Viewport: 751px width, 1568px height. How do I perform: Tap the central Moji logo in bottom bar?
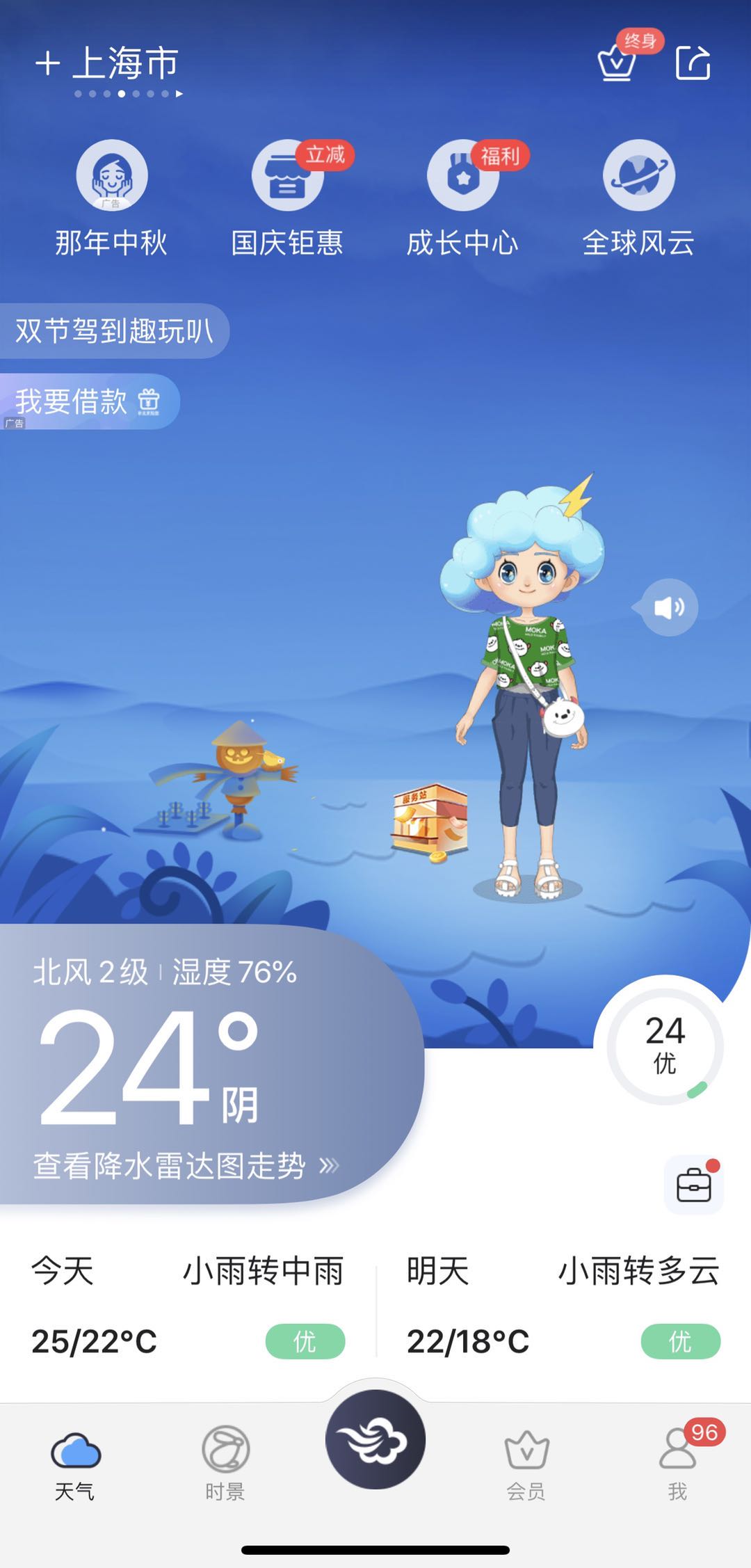(x=375, y=1441)
